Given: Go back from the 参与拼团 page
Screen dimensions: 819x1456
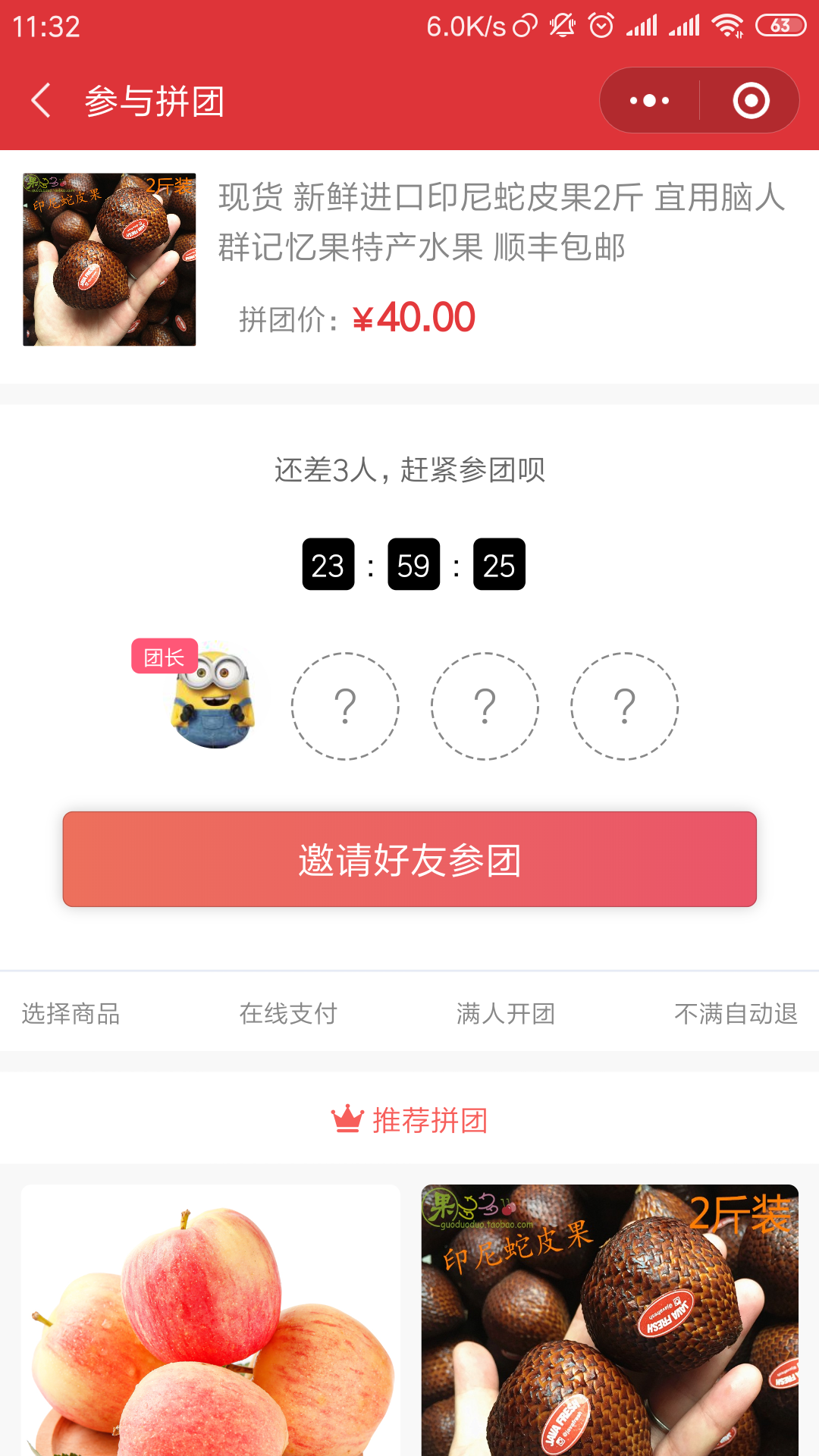Looking at the screenshot, I should 41,101.
